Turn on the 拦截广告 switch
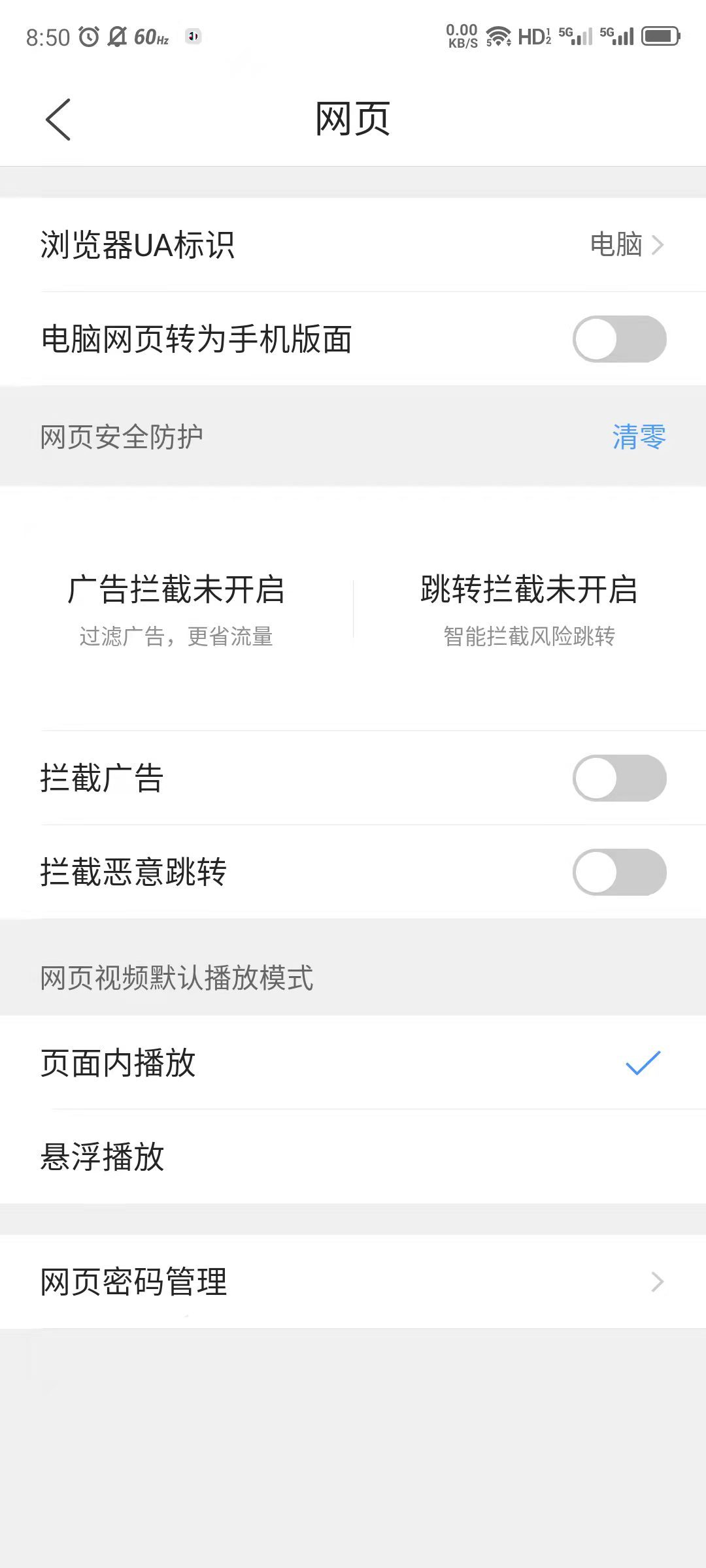The height and width of the screenshot is (1568, 706). coord(620,777)
